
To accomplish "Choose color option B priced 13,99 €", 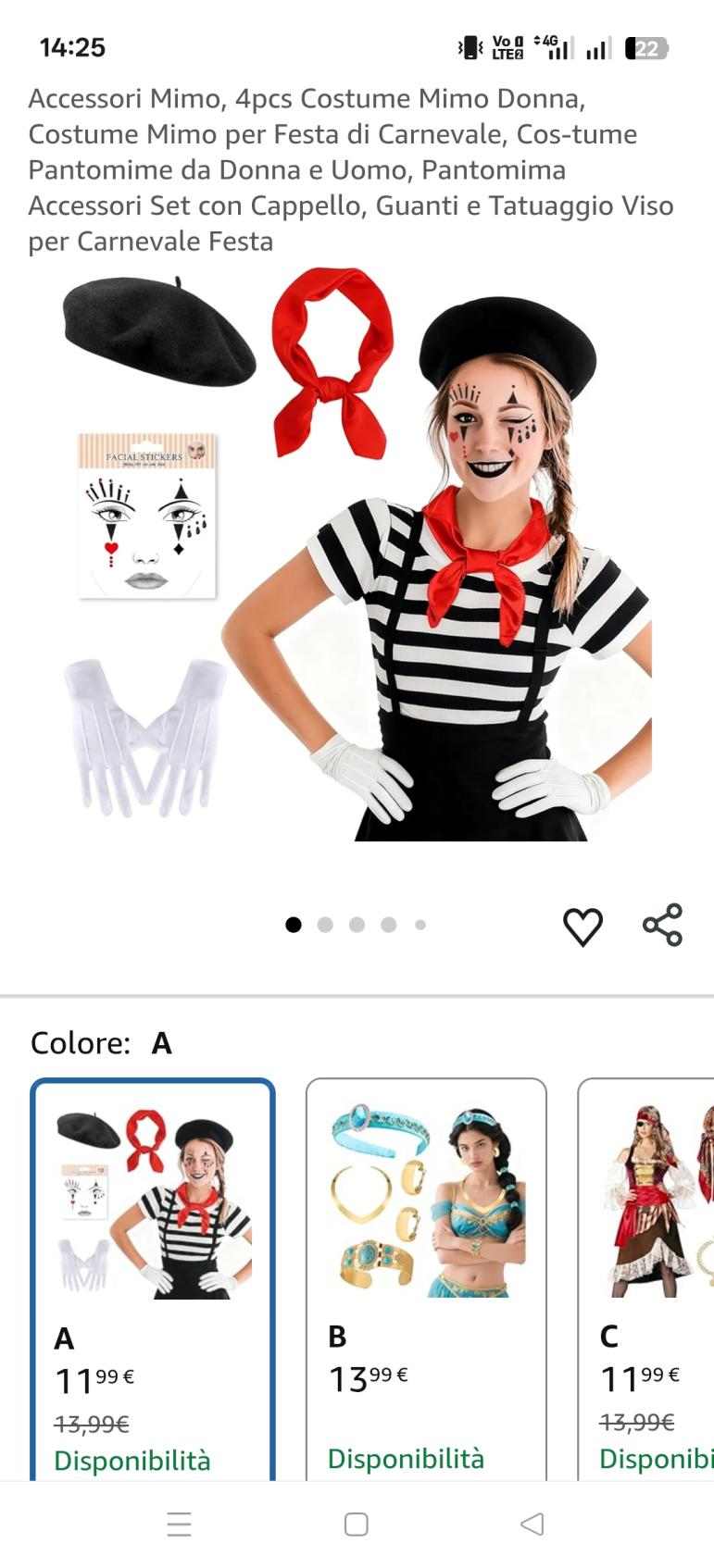I will [x=426, y=1277].
